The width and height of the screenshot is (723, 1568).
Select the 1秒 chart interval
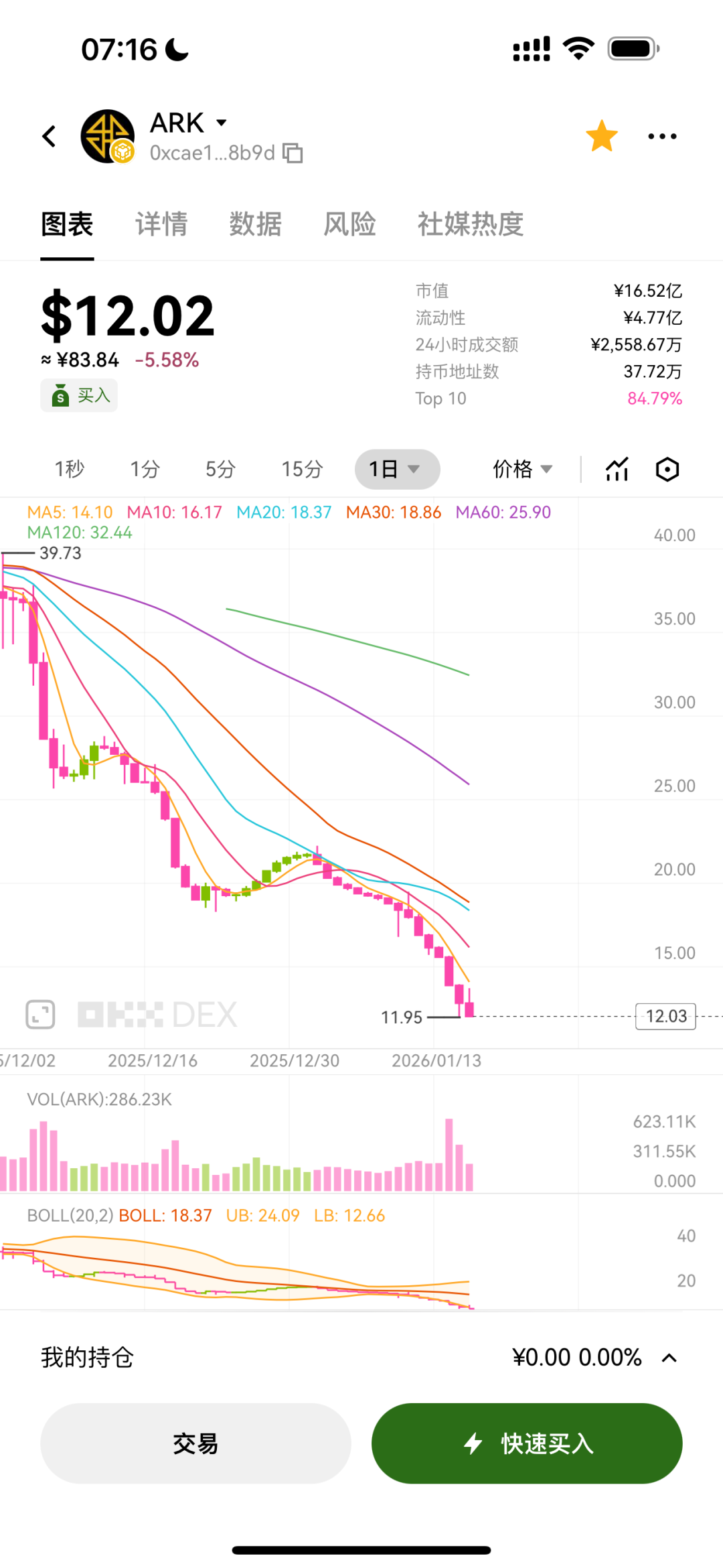[70, 469]
